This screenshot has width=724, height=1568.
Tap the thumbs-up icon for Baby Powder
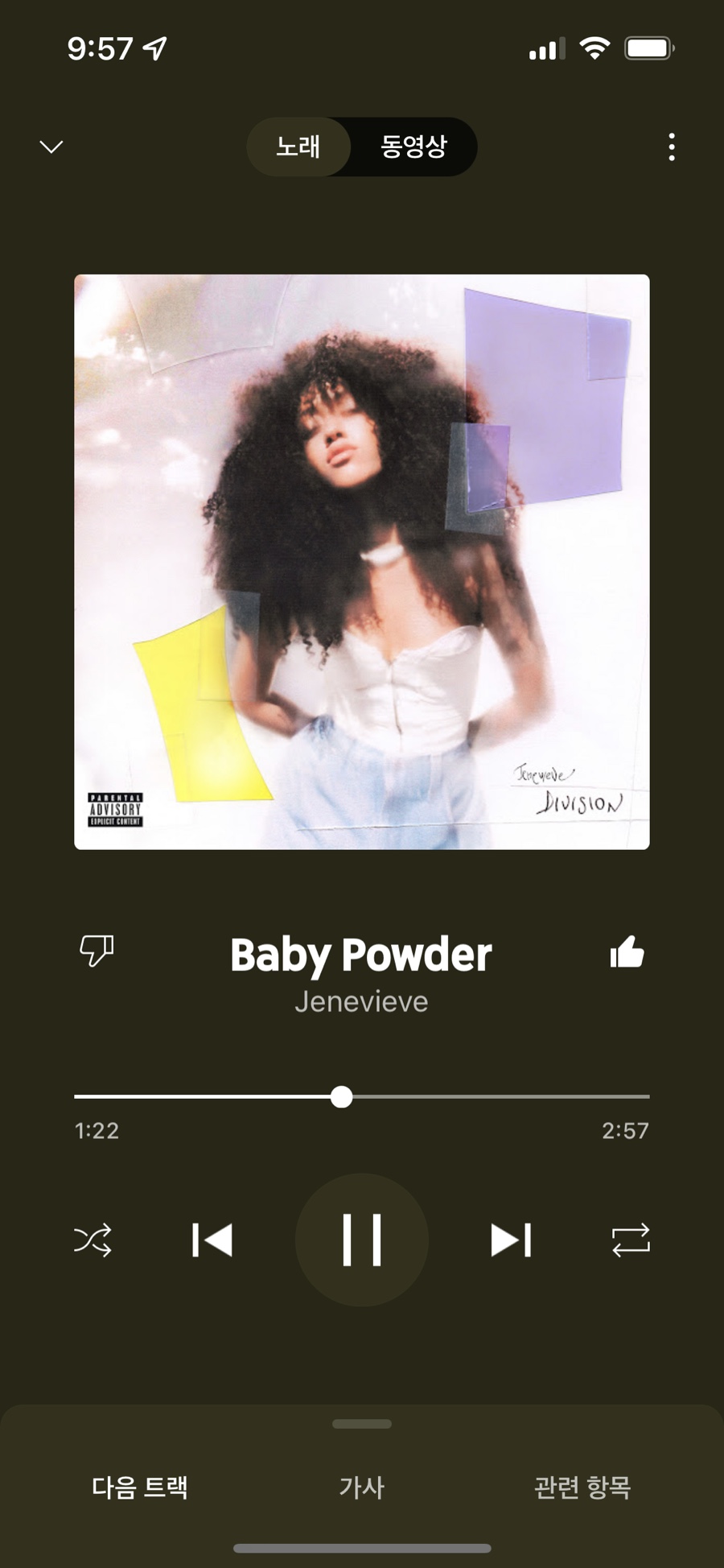pos(627,952)
